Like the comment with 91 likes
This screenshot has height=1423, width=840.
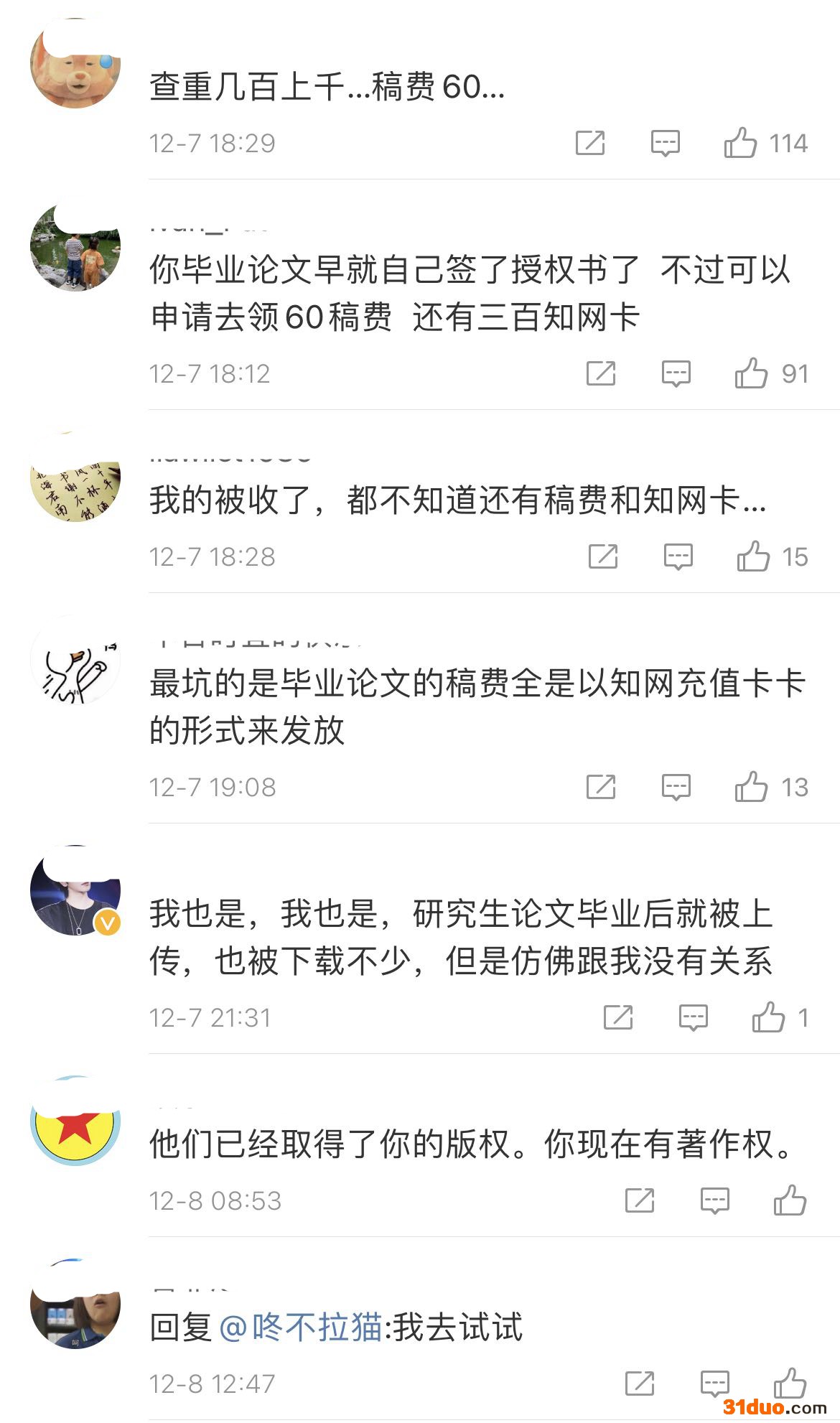click(x=751, y=373)
